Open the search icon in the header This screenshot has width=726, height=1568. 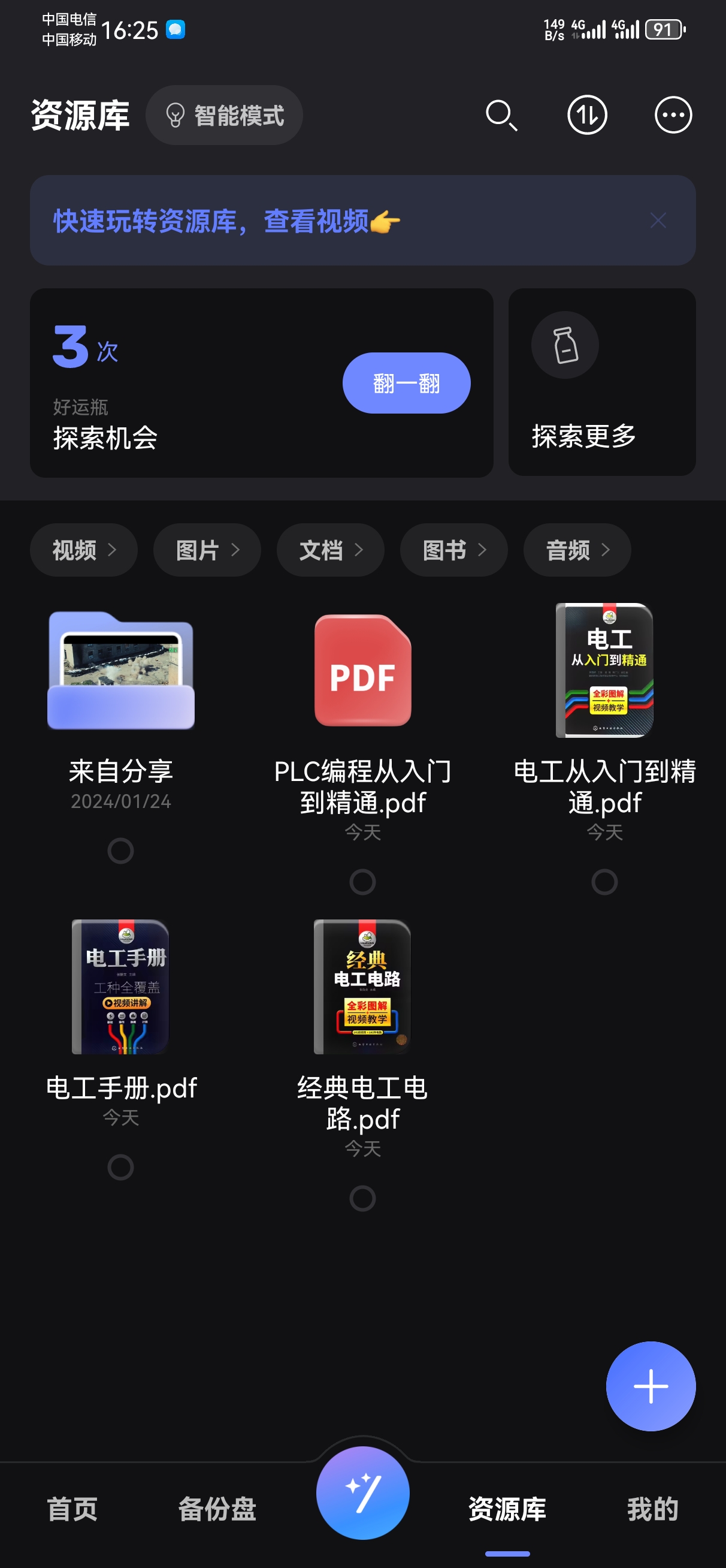pos(501,115)
